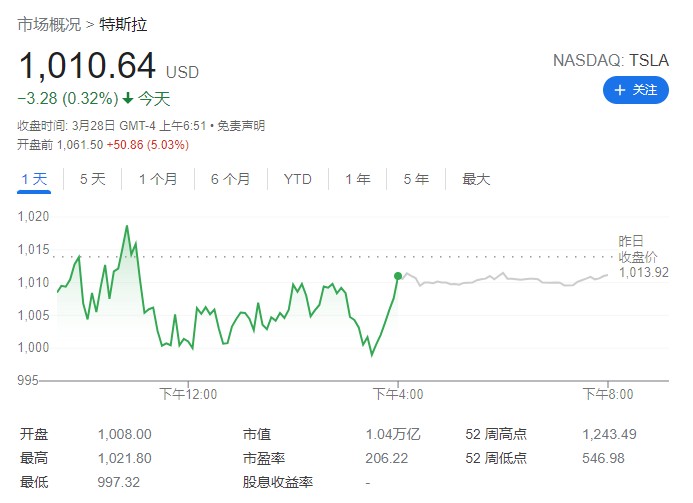Screen dimensions: 693x503
Task: Open the 市场概况 breadcrumb link
Action: pos(49,24)
